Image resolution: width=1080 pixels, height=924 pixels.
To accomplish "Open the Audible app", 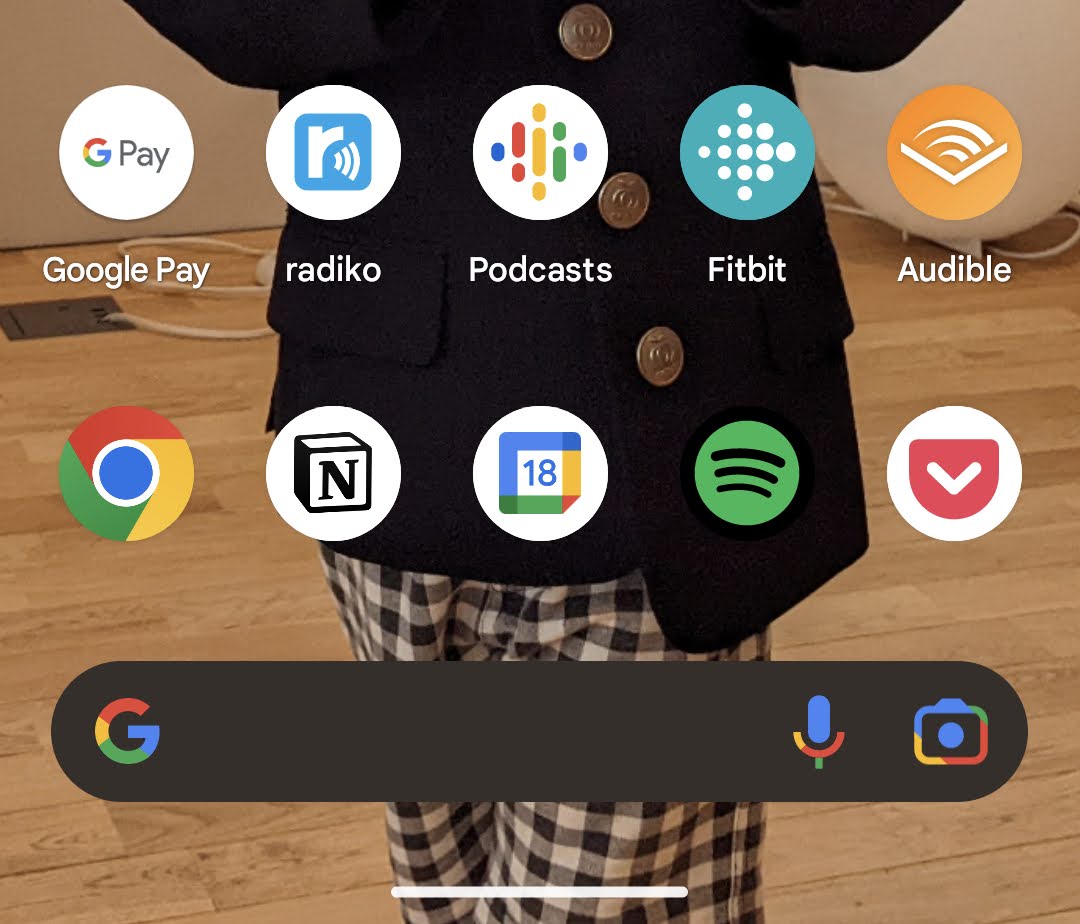I will click(954, 153).
